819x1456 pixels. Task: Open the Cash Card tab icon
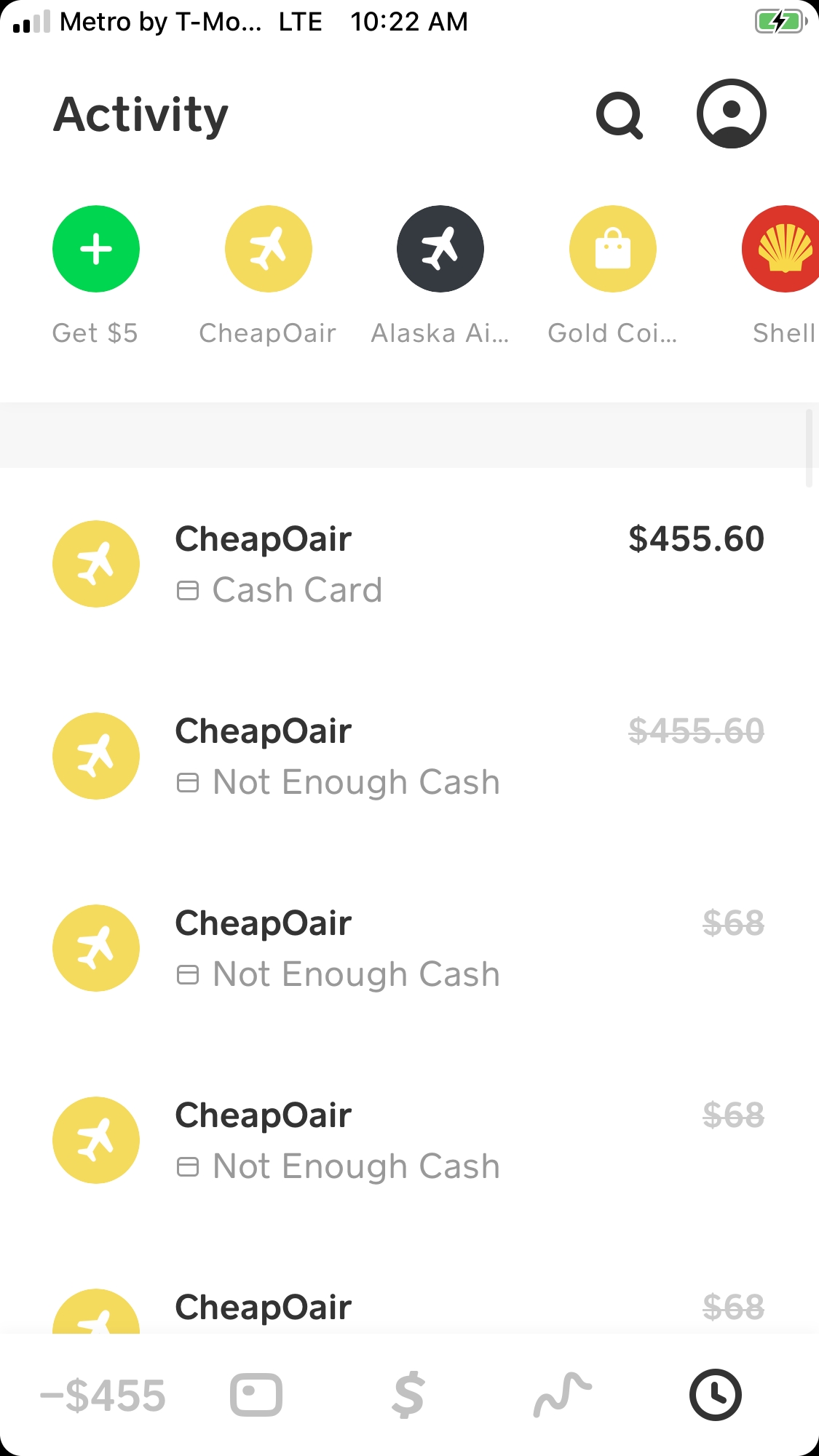pyautogui.click(x=255, y=1395)
